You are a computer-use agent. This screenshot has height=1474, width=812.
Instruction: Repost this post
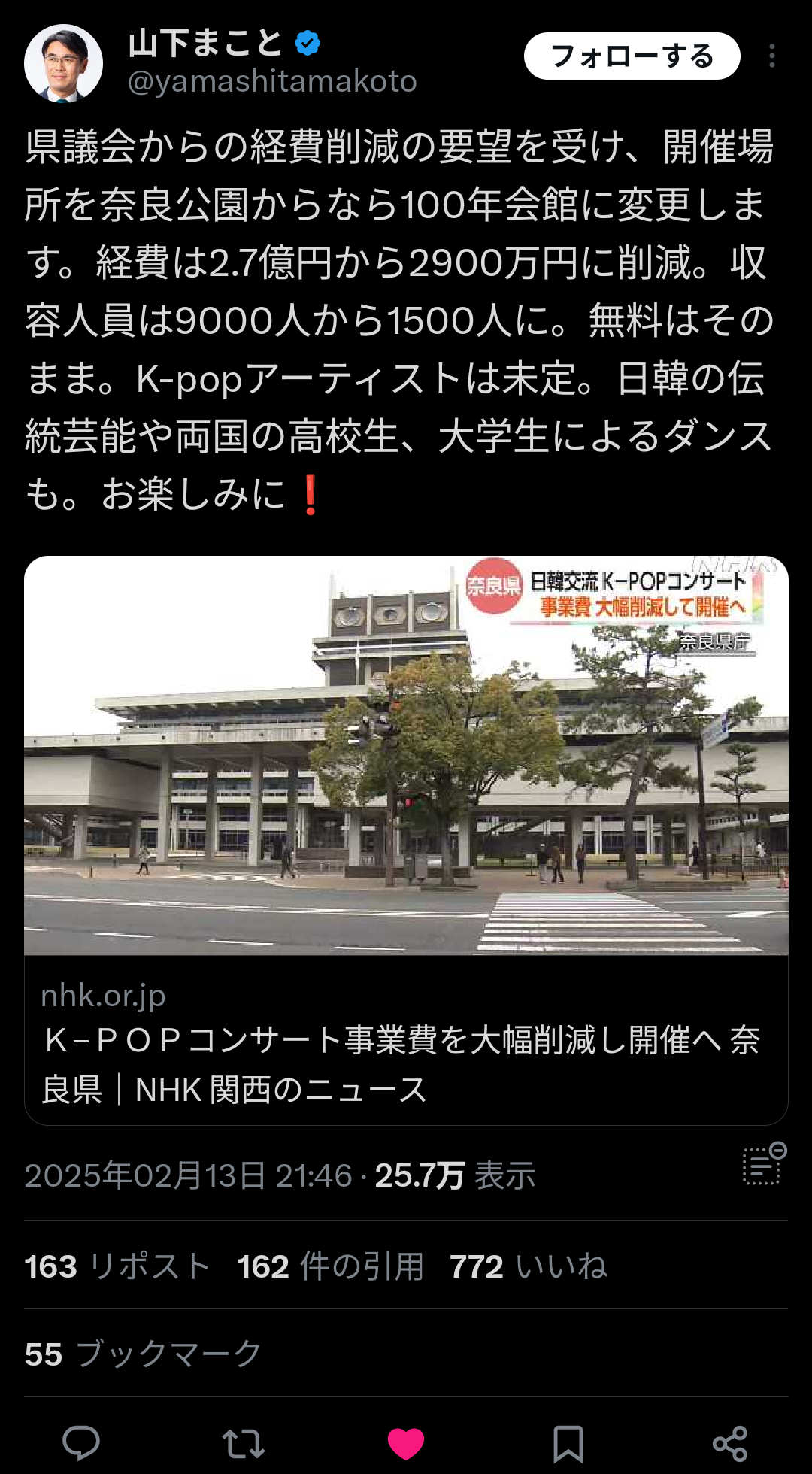pos(244,1442)
